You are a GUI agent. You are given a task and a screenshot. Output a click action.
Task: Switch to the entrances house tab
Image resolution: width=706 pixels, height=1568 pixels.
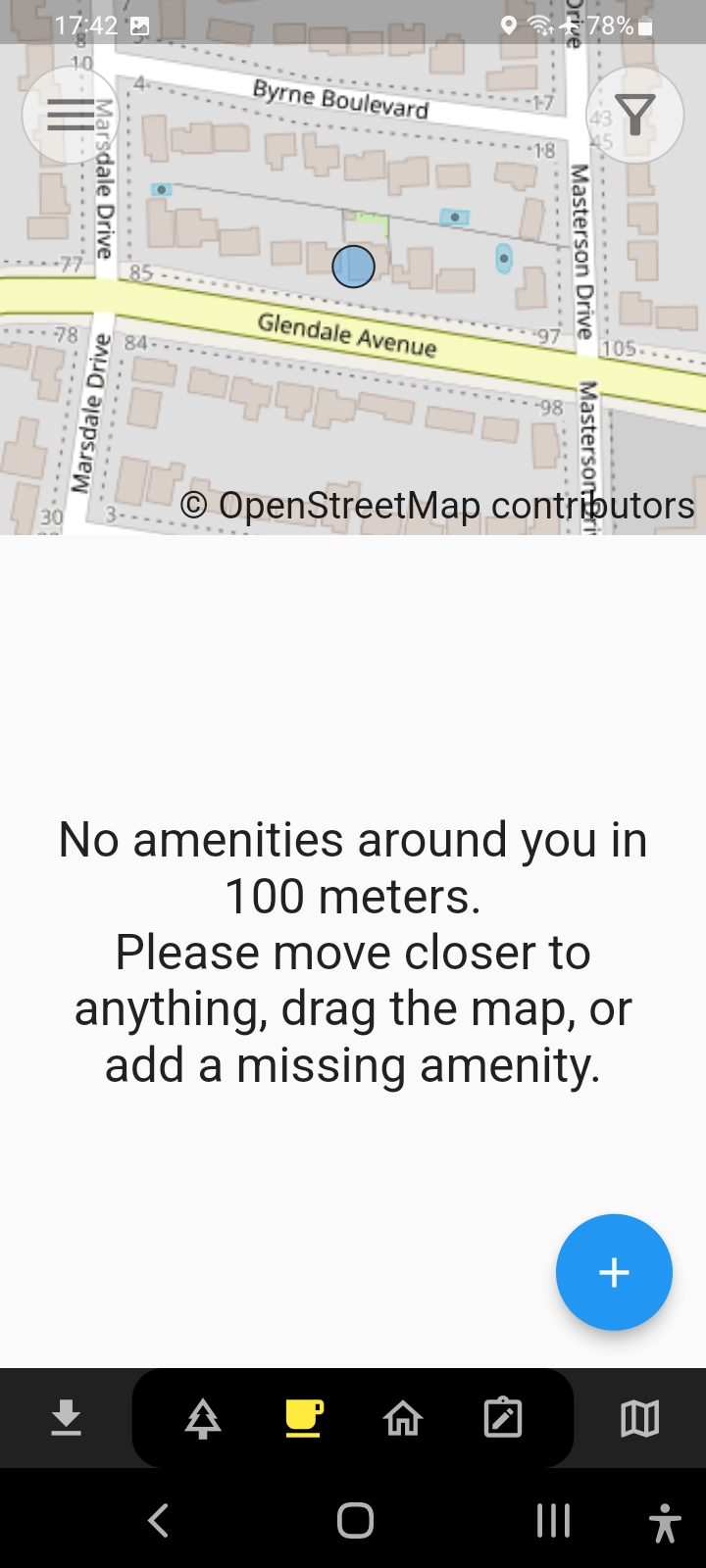pyautogui.click(x=403, y=1417)
